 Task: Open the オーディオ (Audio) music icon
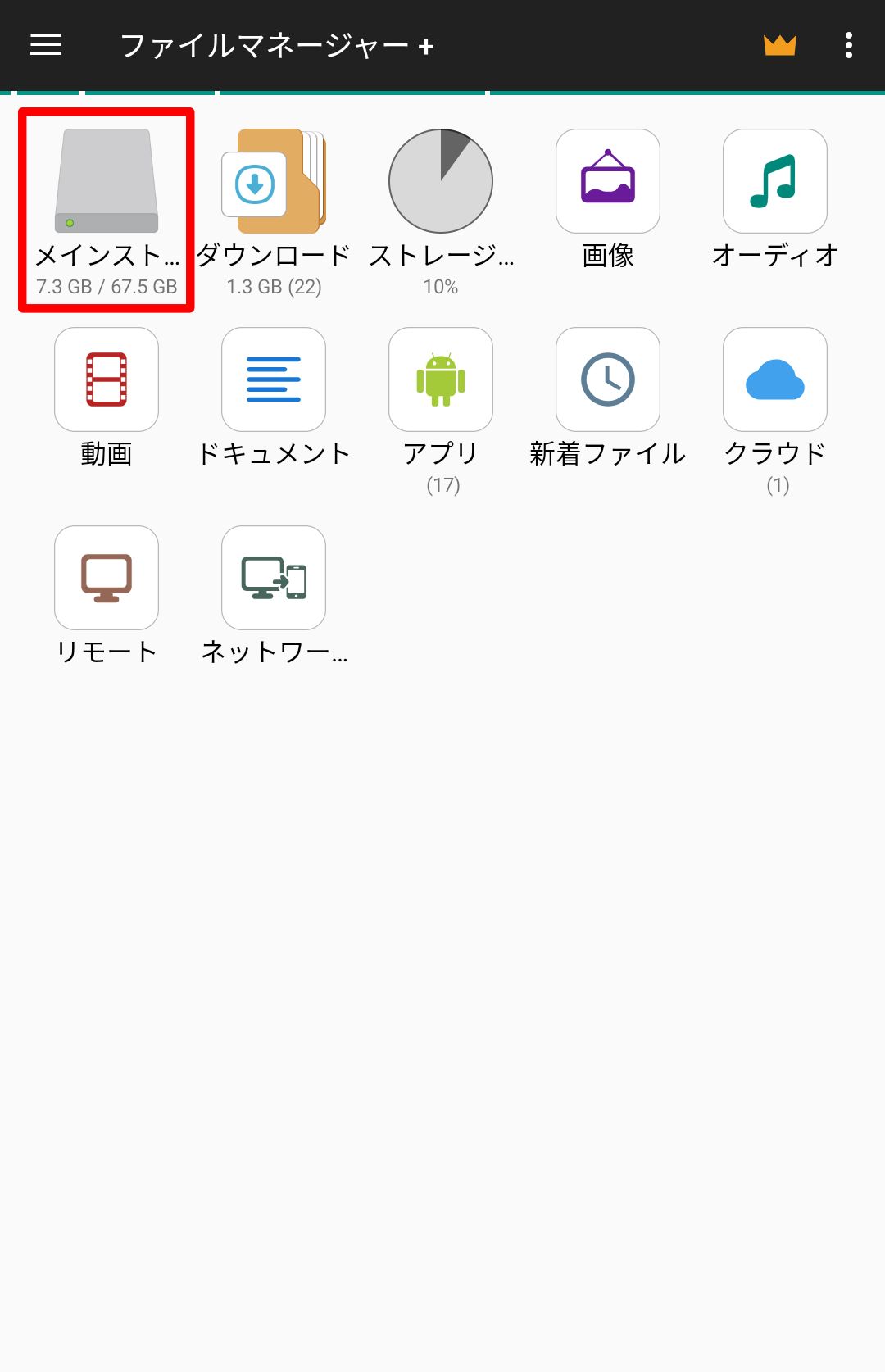click(x=775, y=181)
